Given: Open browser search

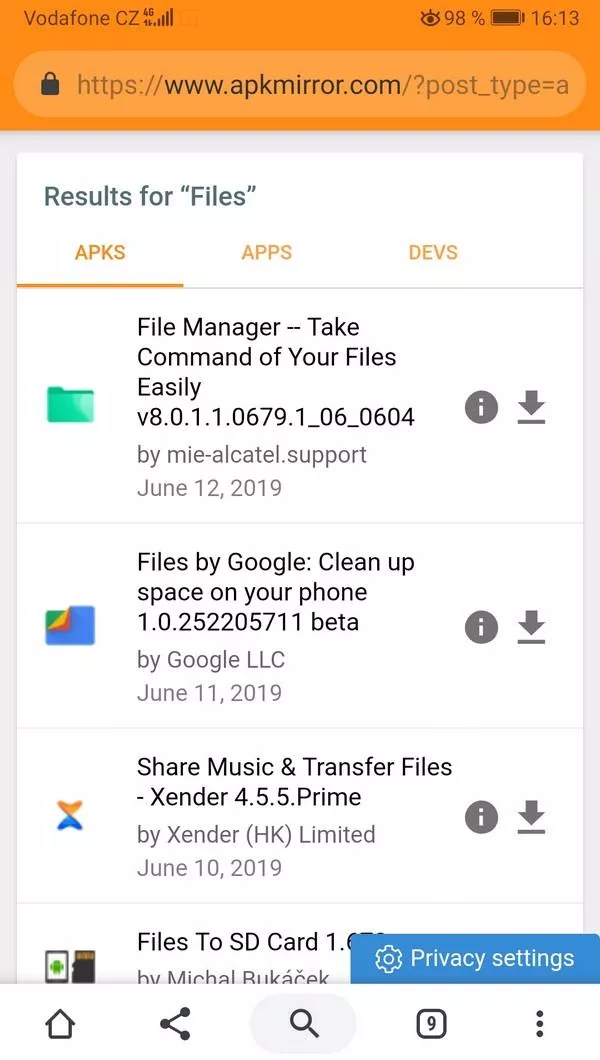Looking at the screenshot, I should (303, 1024).
